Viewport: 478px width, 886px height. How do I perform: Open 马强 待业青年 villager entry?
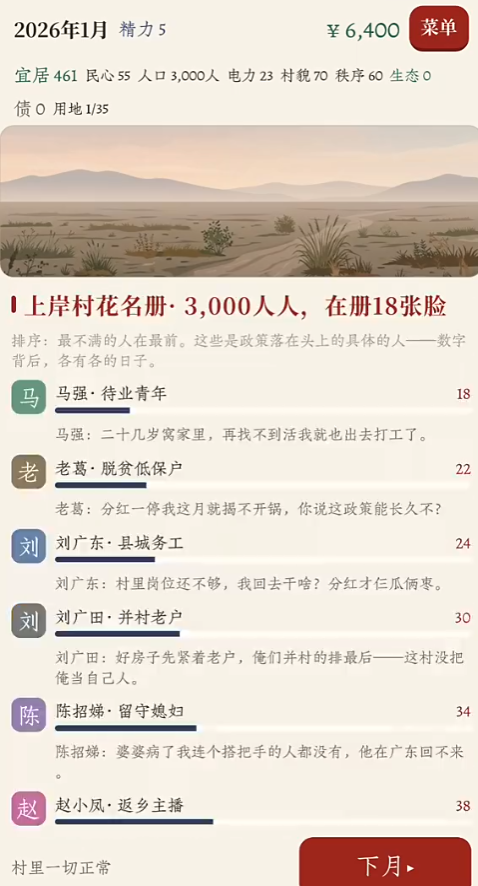click(x=241, y=413)
